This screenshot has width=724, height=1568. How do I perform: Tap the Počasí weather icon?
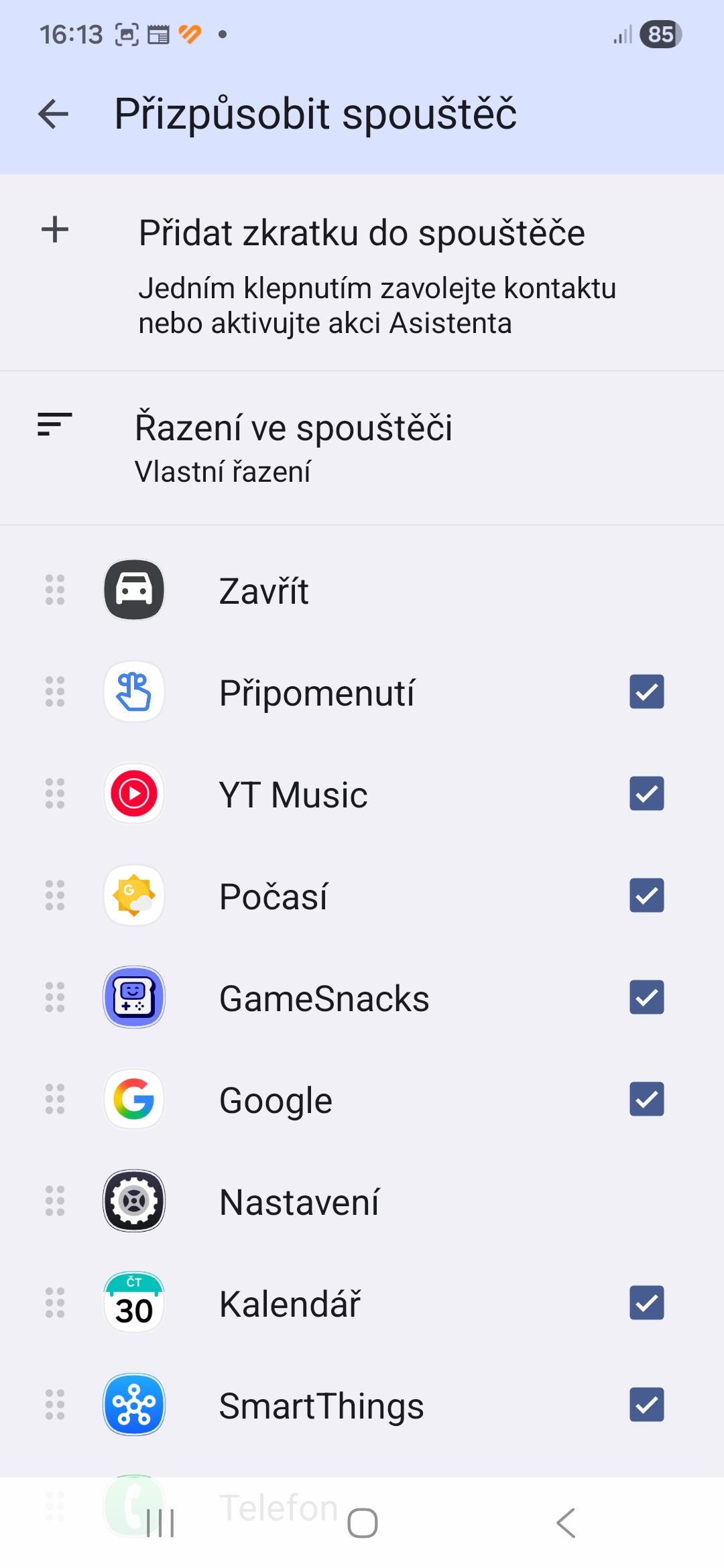pos(133,897)
